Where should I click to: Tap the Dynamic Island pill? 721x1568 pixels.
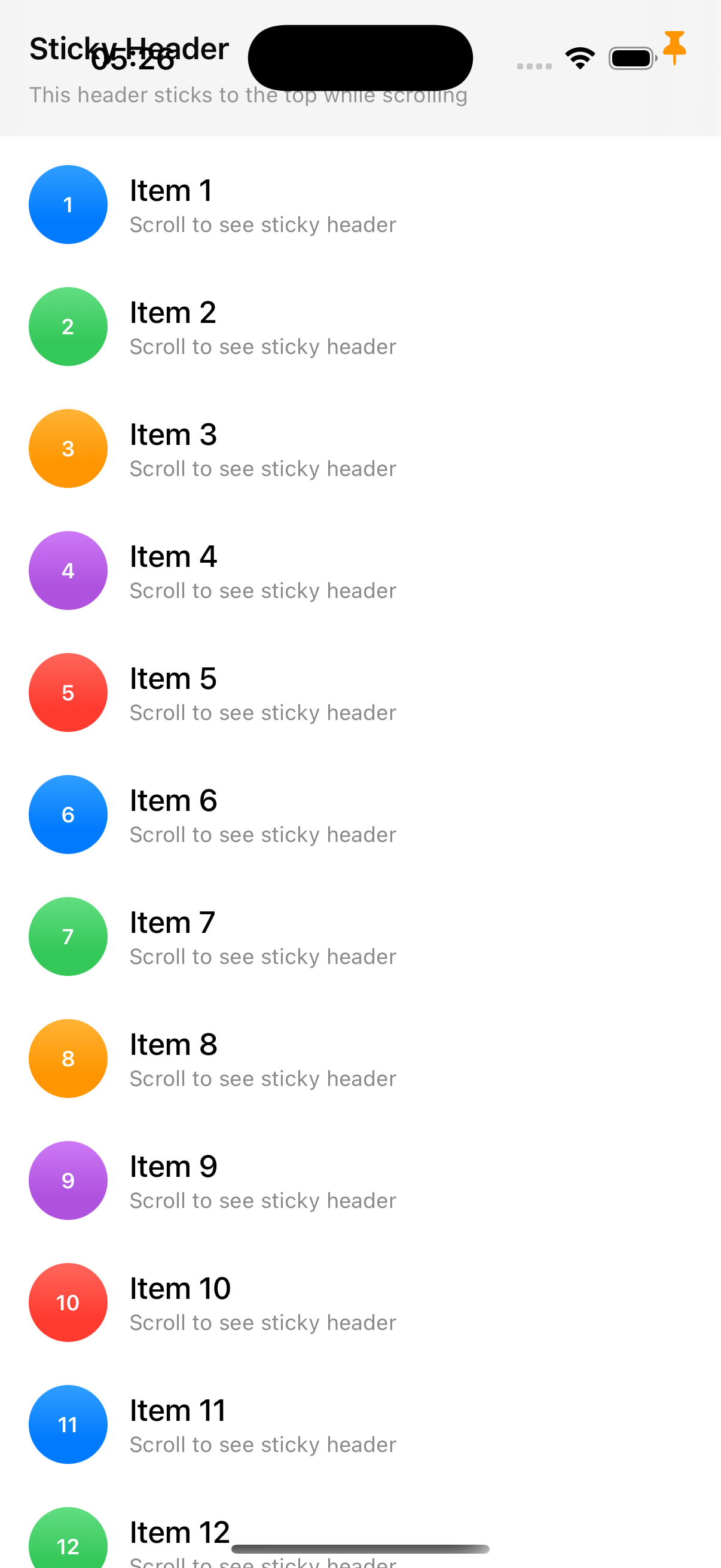(360, 57)
